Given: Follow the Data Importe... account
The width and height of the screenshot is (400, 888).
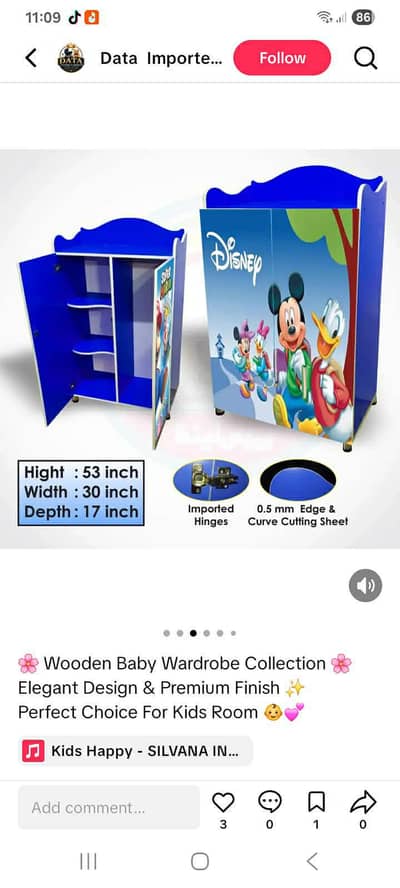Looking at the screenshot, I should [282, 58].
